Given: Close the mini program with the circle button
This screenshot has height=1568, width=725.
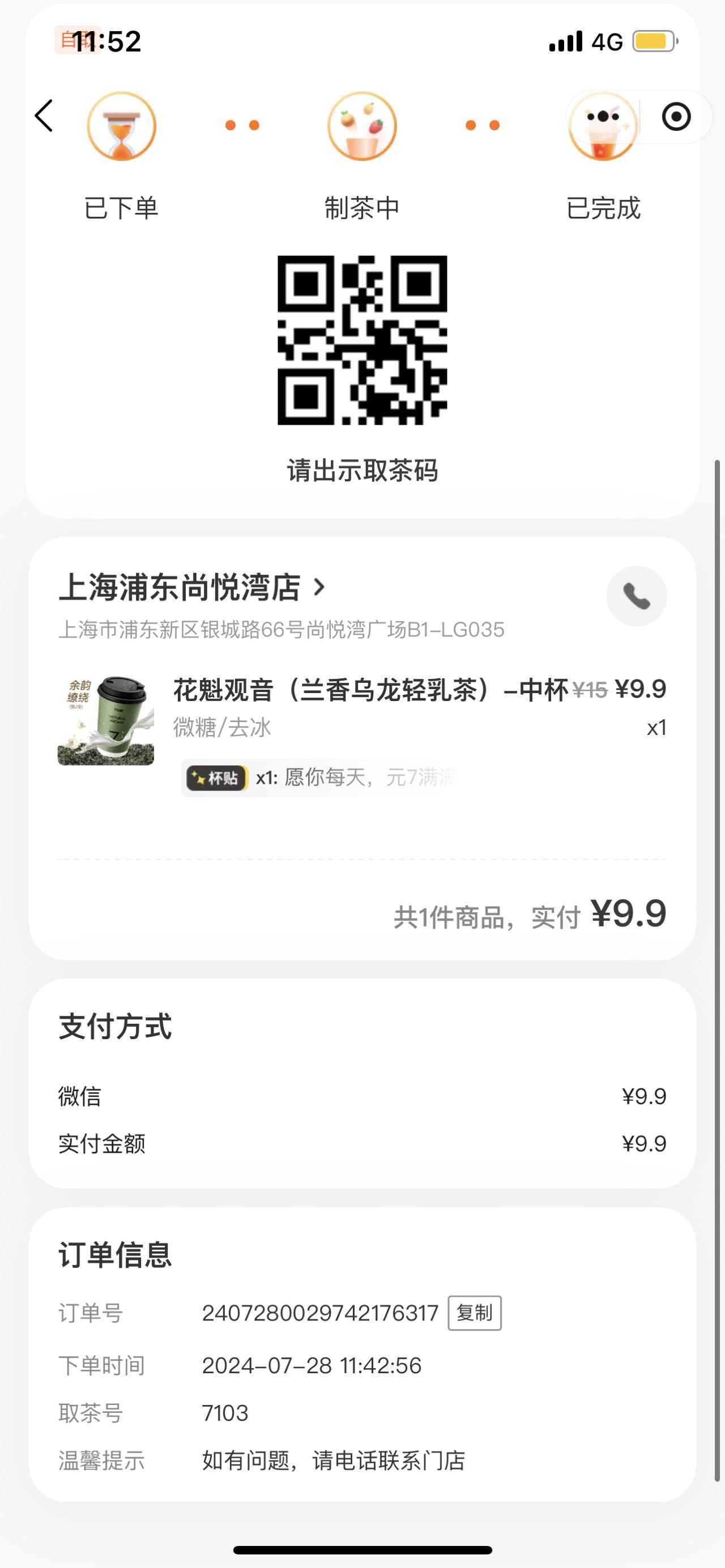Looking at the screenshot, I should (x=676, y=116).
